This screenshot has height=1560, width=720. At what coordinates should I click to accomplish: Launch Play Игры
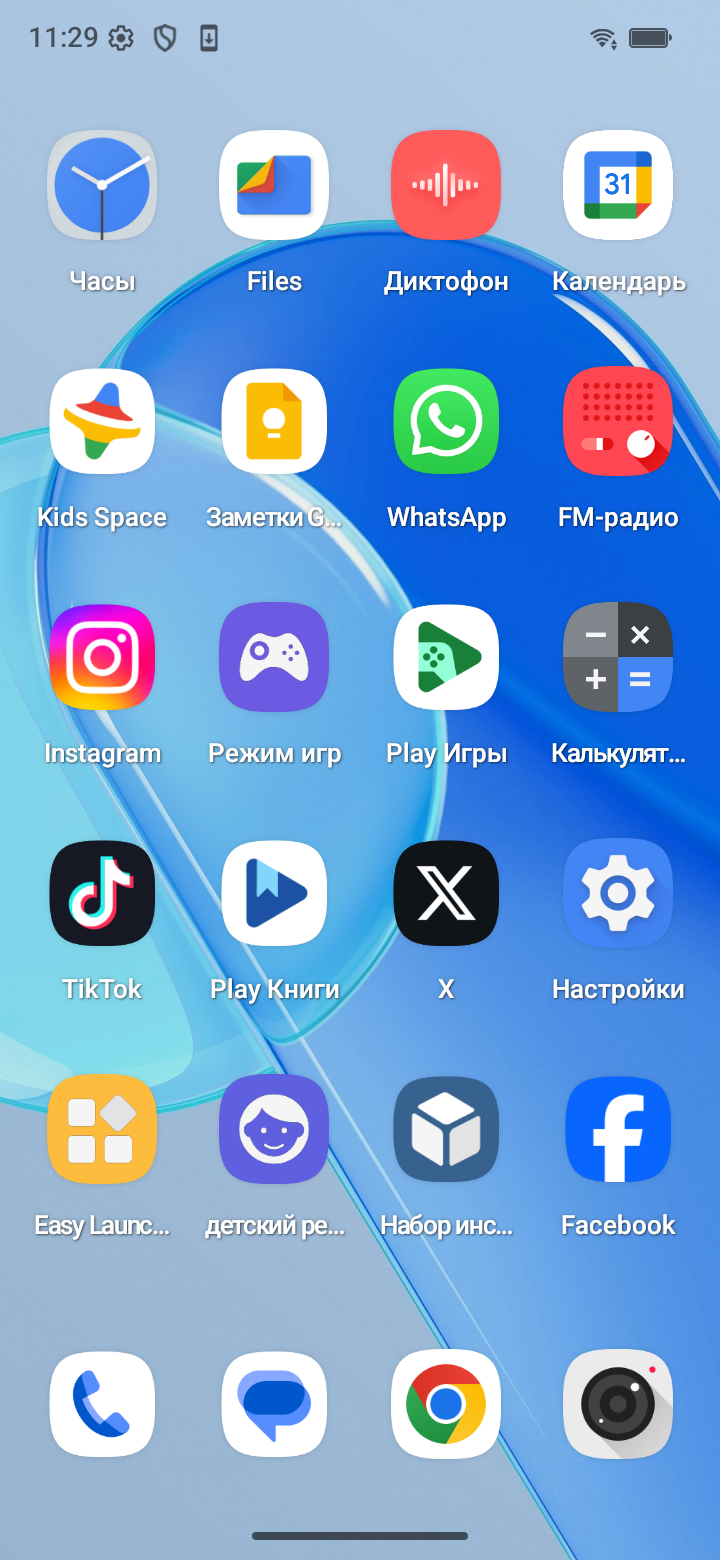point(446,657)
